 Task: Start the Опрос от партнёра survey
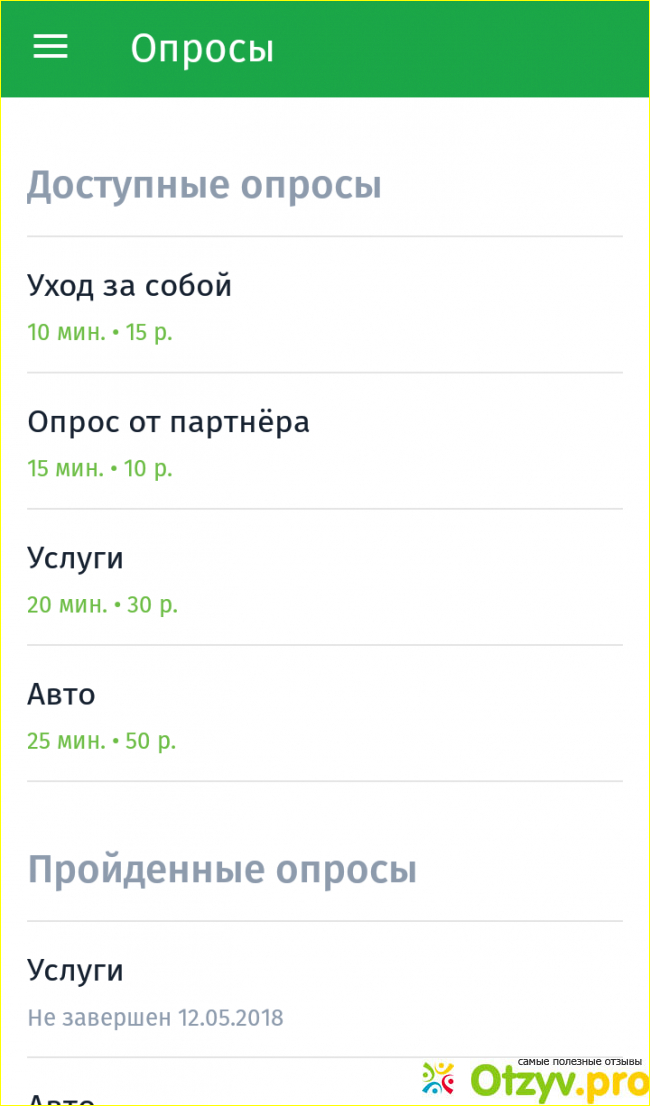point(324,441)
